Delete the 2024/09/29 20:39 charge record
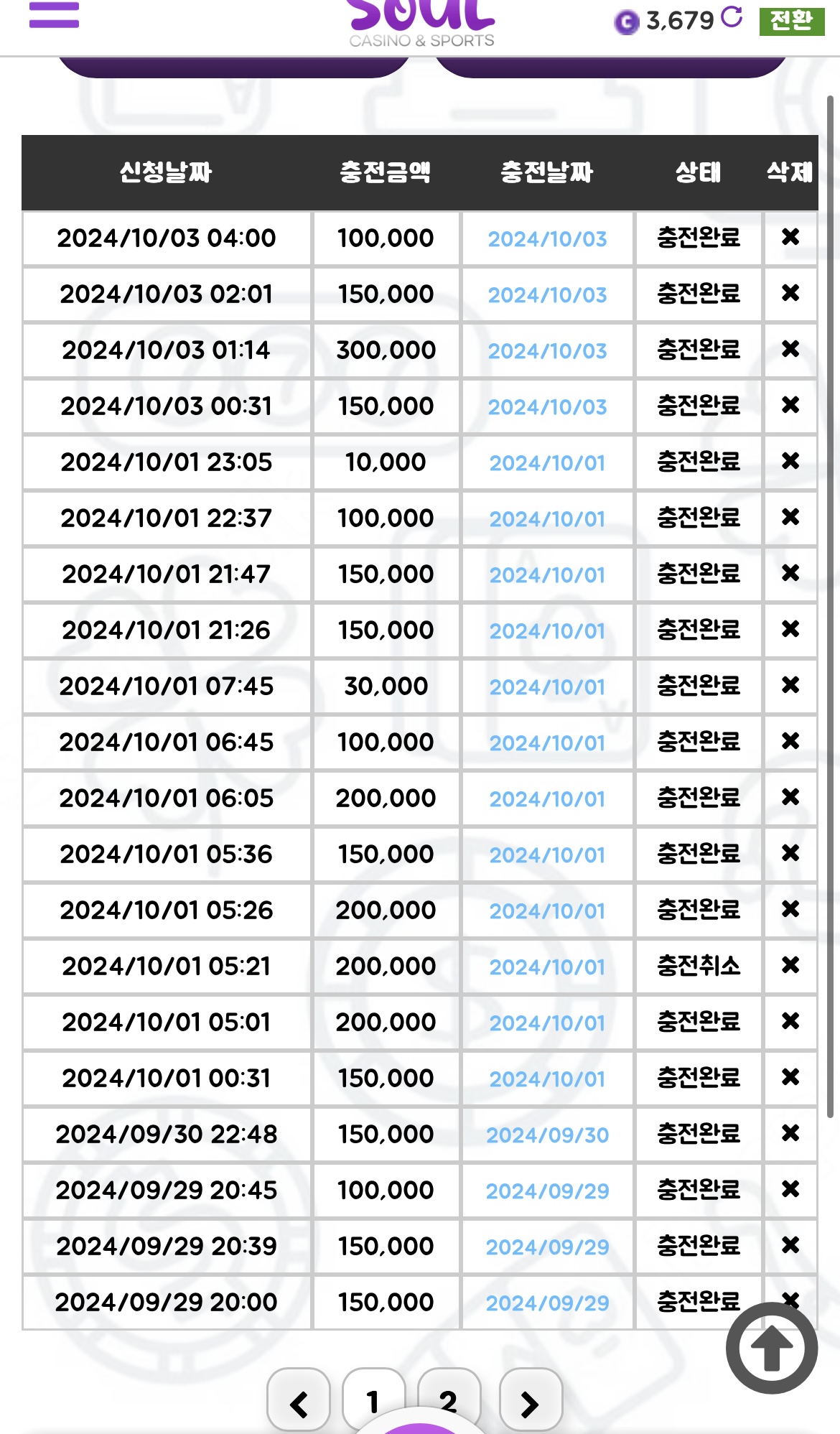 [x=790, y=1245]
